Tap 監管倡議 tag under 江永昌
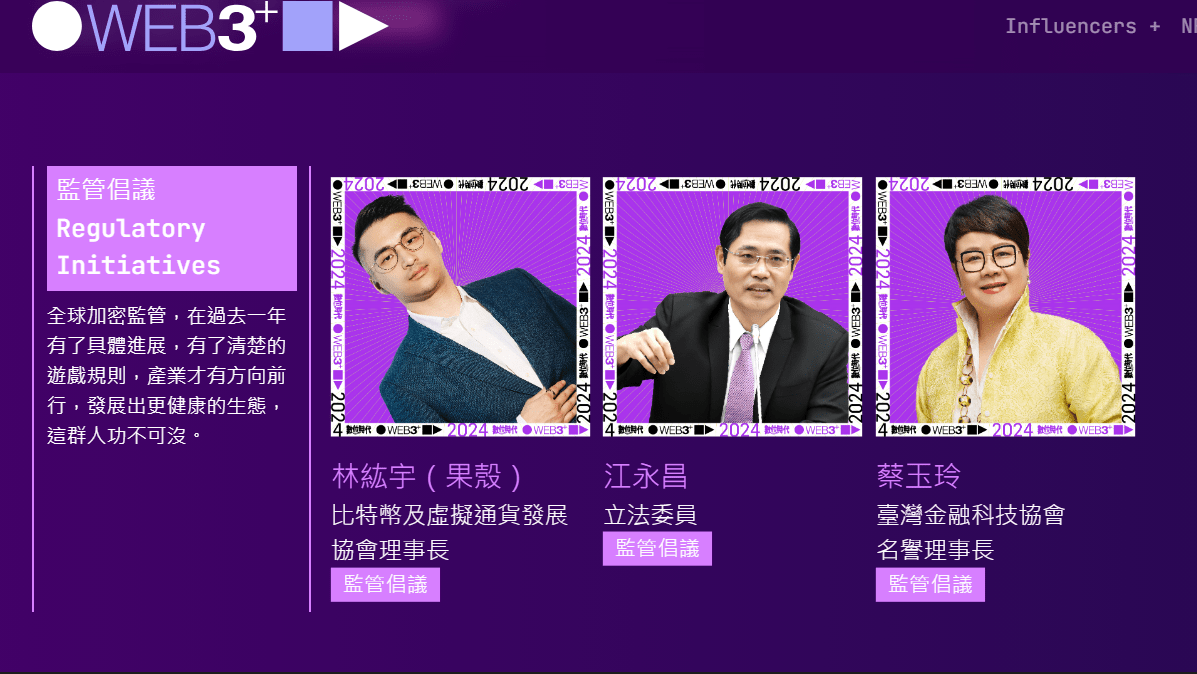Image resolution: width=1197 pixels, height=674 pixels. [657, 548]
